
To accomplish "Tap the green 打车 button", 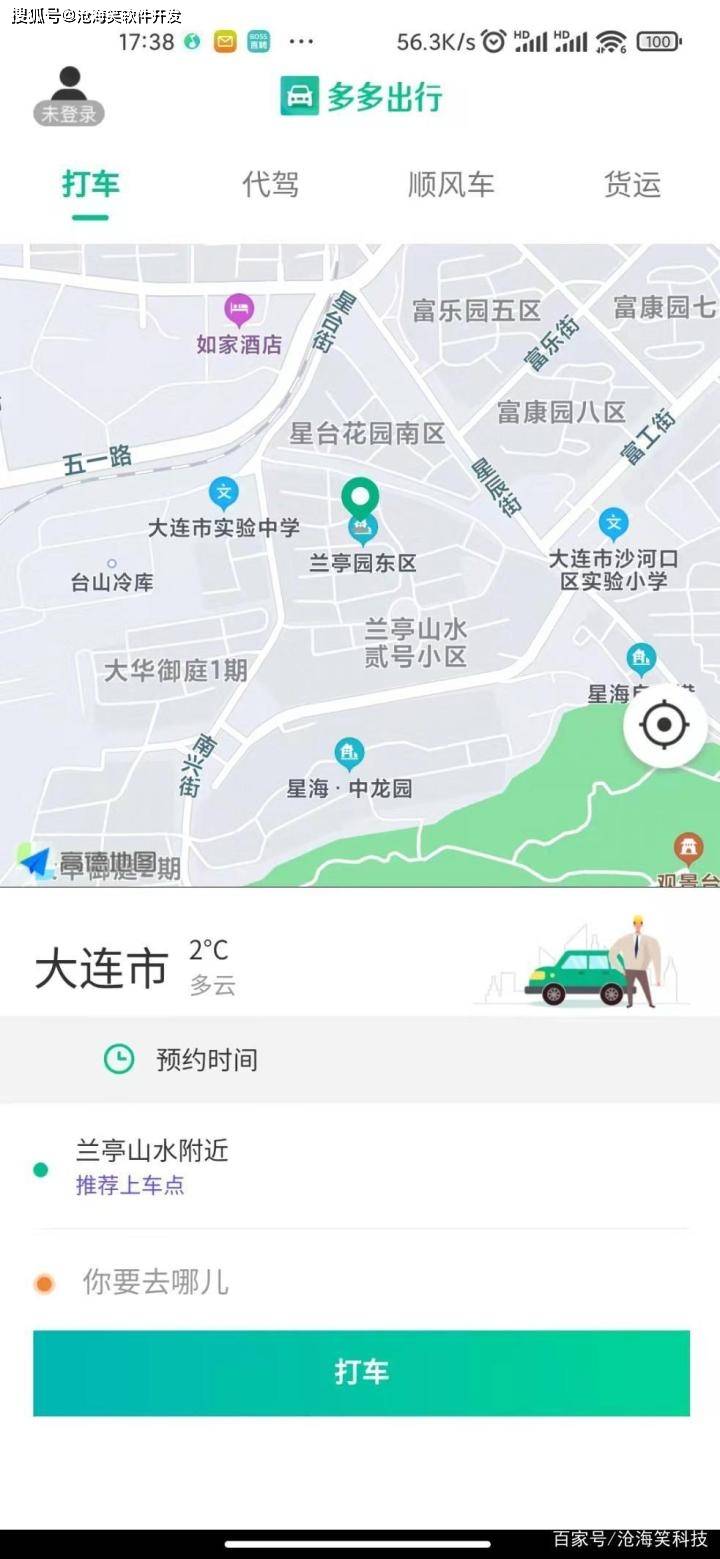I will coord(361,1372).
